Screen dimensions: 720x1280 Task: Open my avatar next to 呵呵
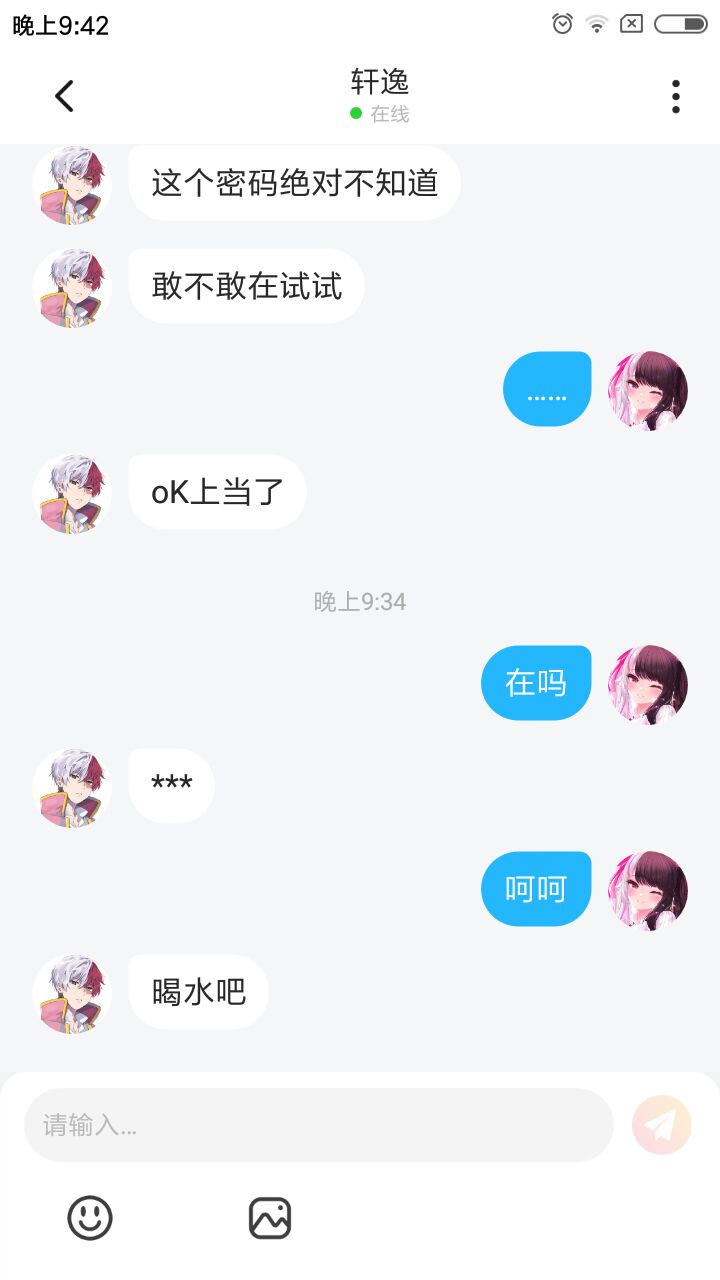[648, 891]
